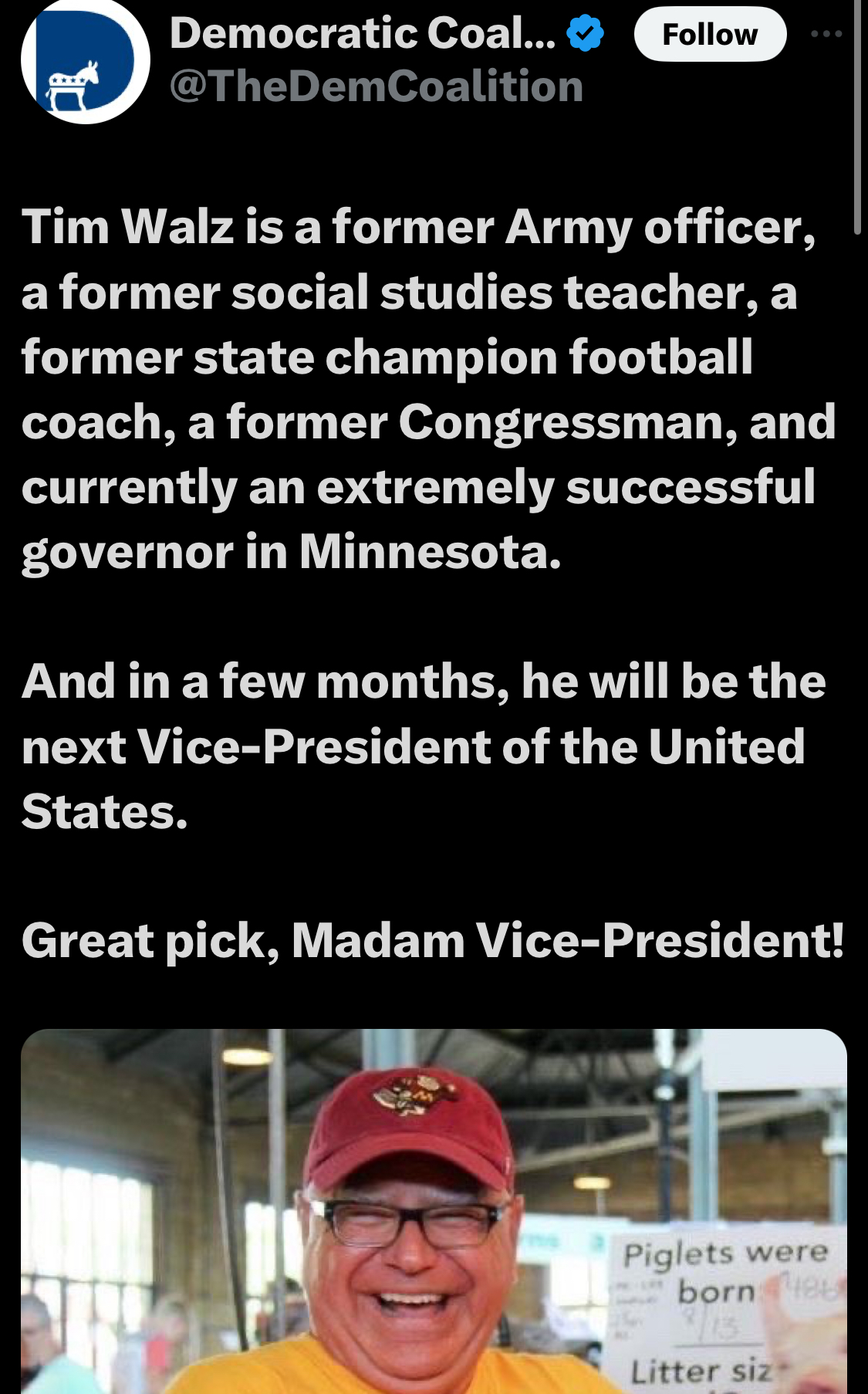868x1394 pixels.
Task: Open the post's three-dot overflow menu
Action: [x=826, y=34]
